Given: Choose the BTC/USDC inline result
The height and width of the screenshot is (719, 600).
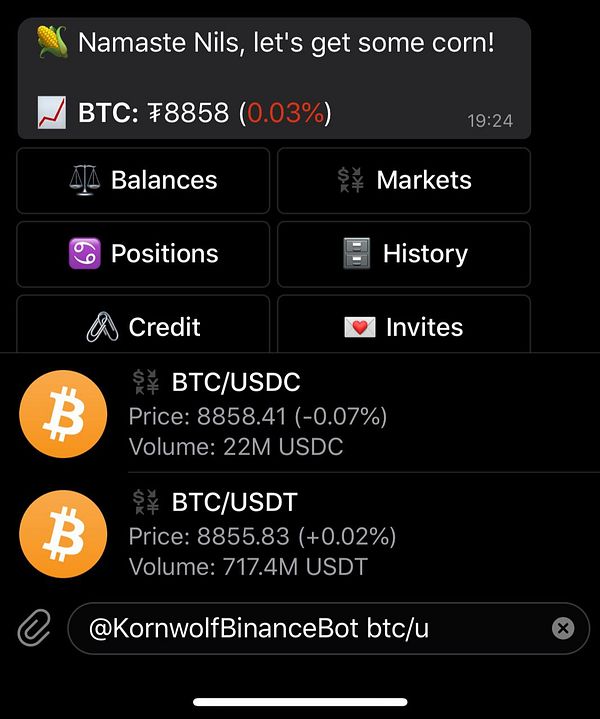Looking at the screenshot, I should [300, 413].
